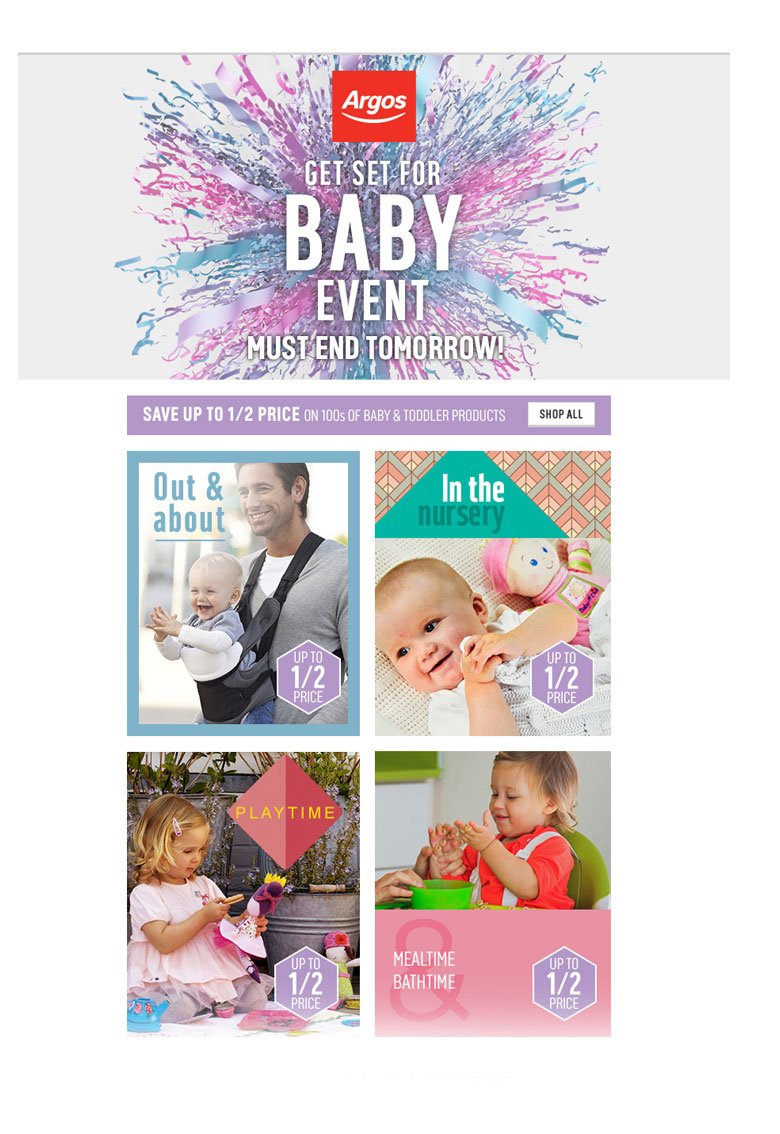Open the Out & about tile

pyautogui.click(x=243, y=593)
